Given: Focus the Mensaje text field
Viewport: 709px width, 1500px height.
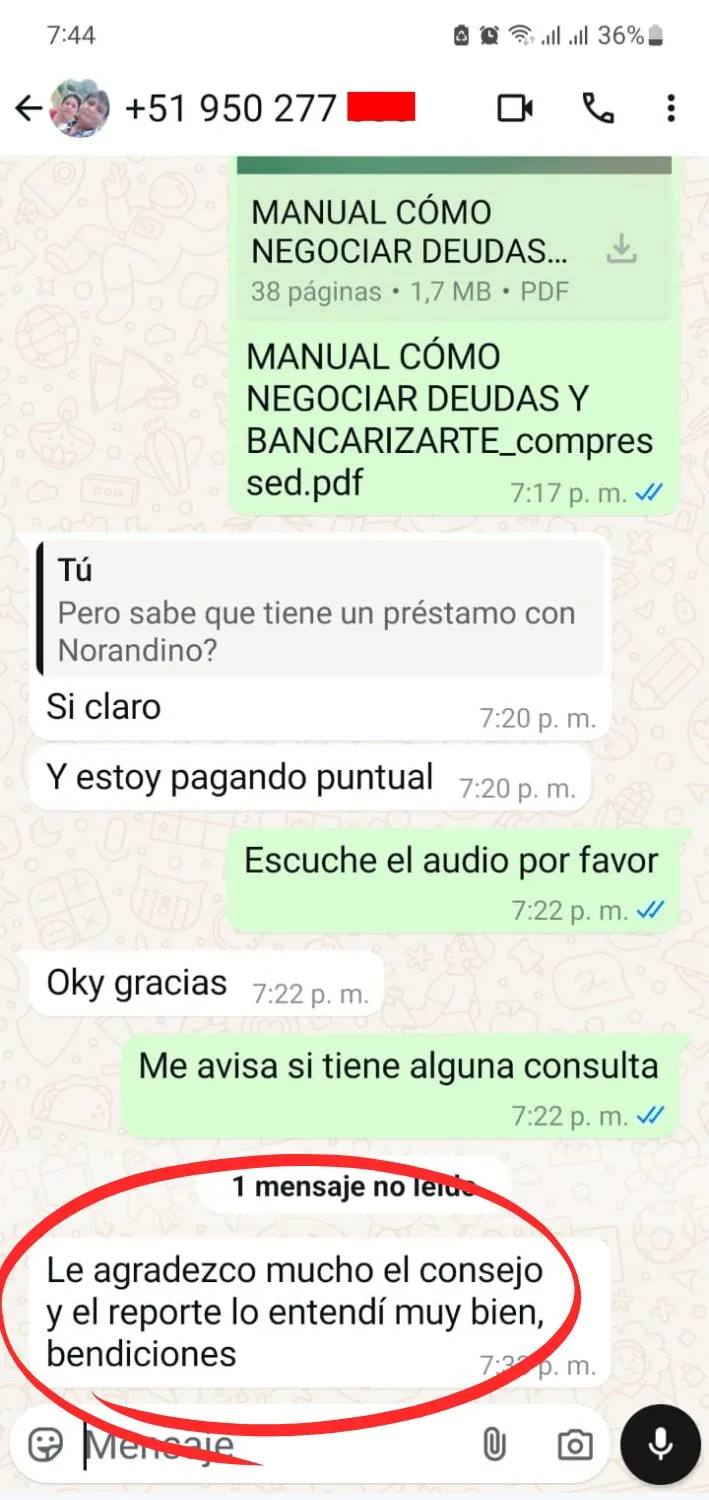Looking at the screenshot, I should coord(270,1444).
